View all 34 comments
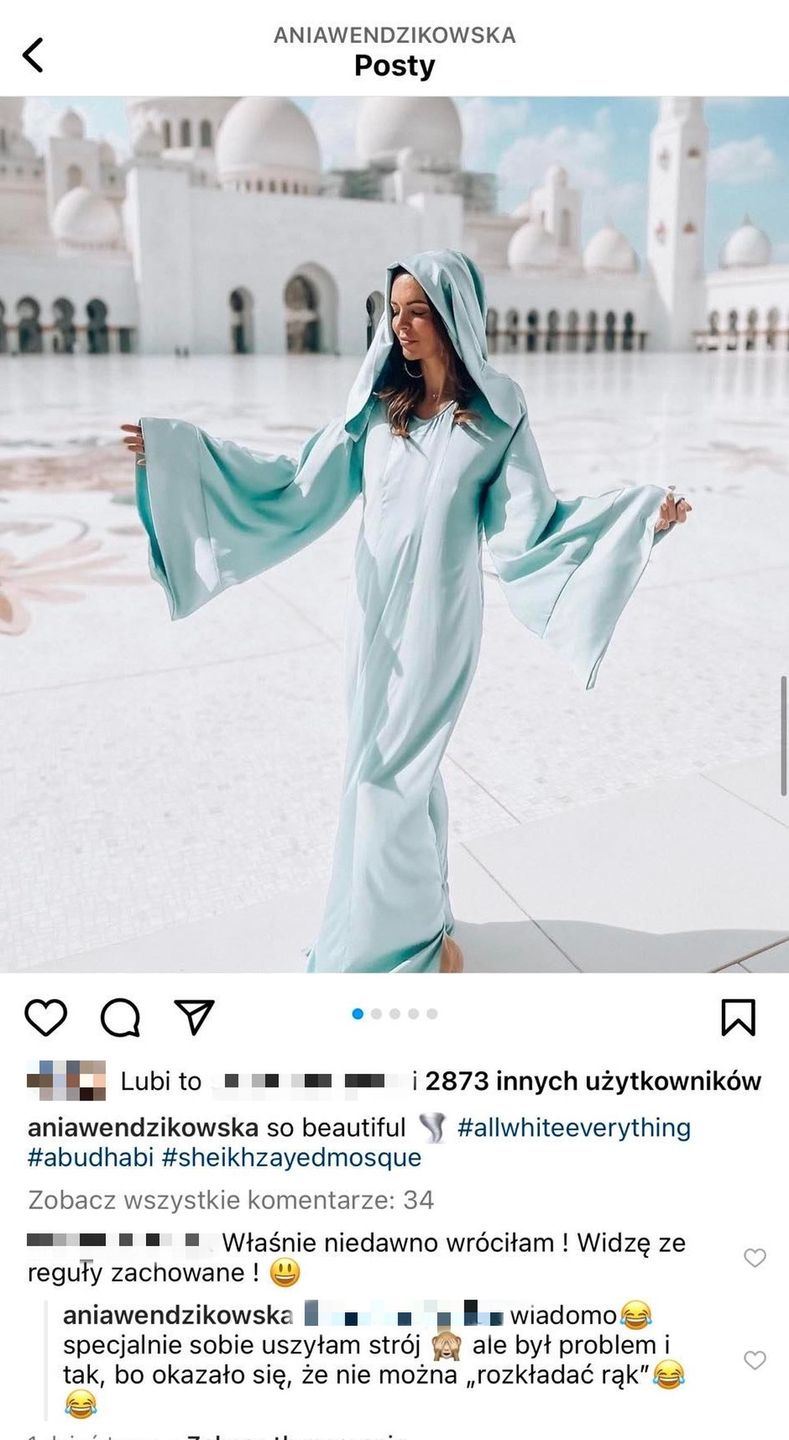The height and width of the screenshot is (1440, 789). tap(231, 1199)
